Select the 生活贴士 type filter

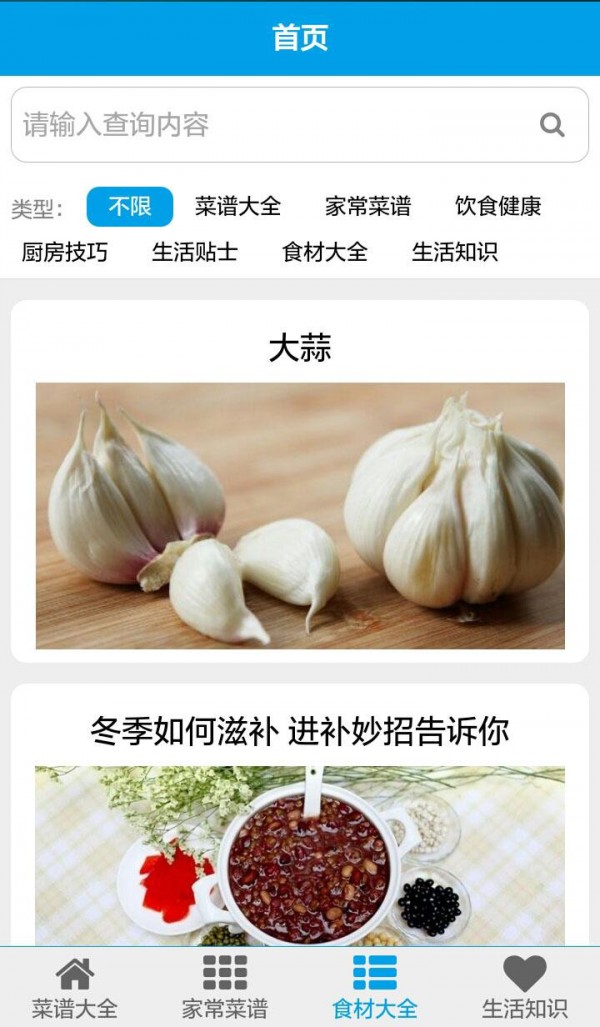[x=195, y=252]
